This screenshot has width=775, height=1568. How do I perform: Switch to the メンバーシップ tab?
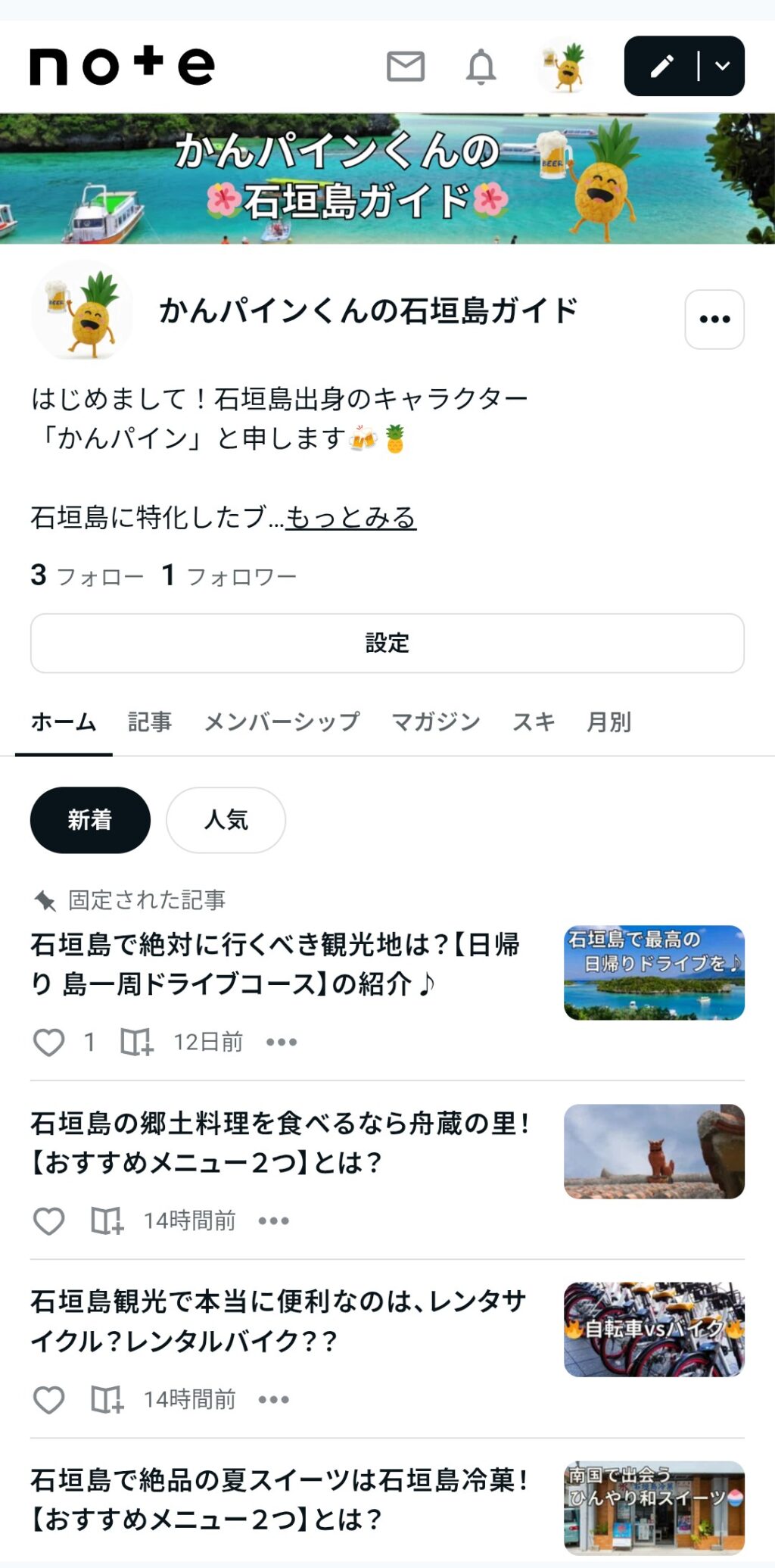point(282,722)
